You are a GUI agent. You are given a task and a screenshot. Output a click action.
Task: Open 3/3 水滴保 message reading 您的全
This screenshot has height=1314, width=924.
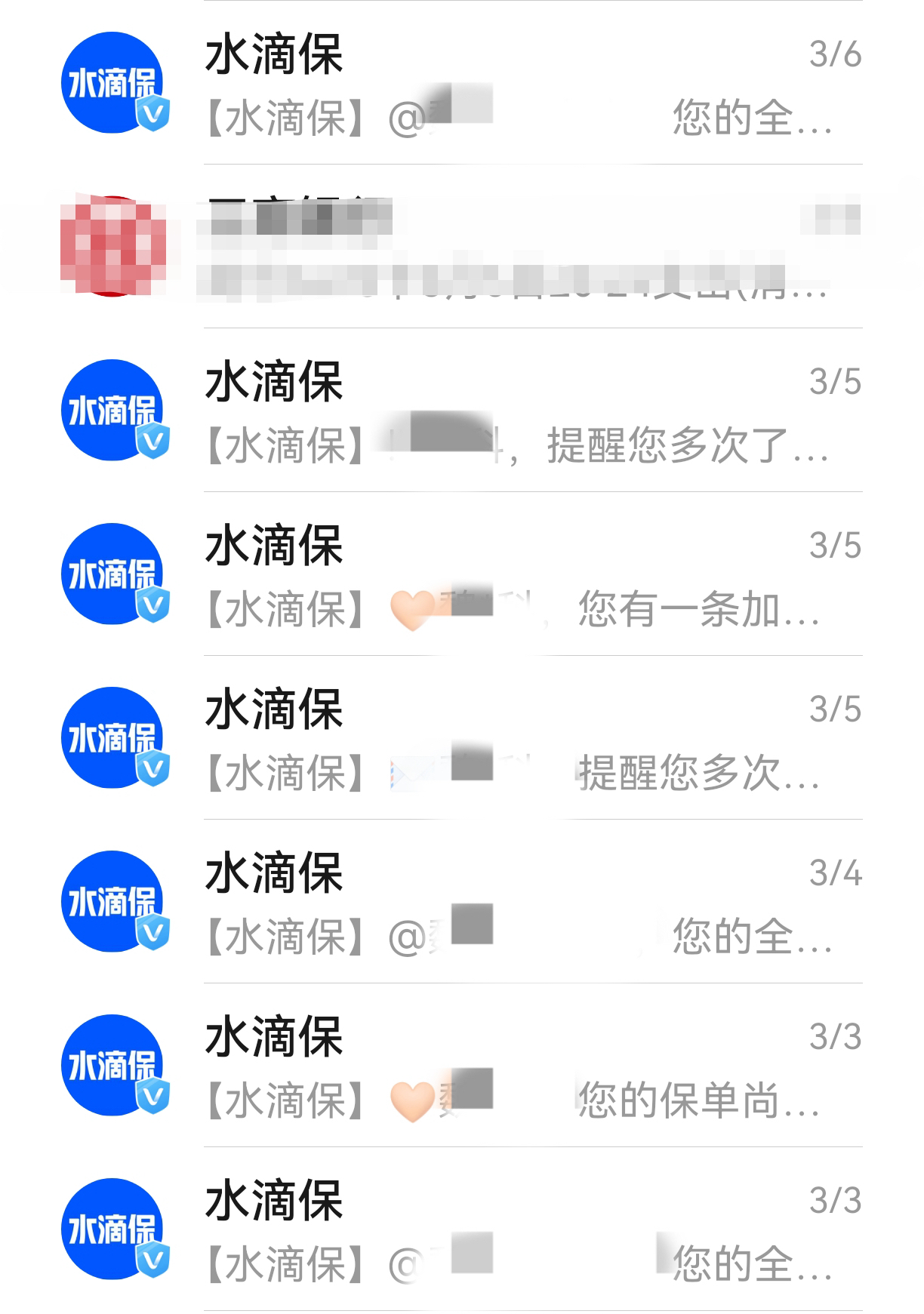pyautogui.click(x=528, y=1231)
